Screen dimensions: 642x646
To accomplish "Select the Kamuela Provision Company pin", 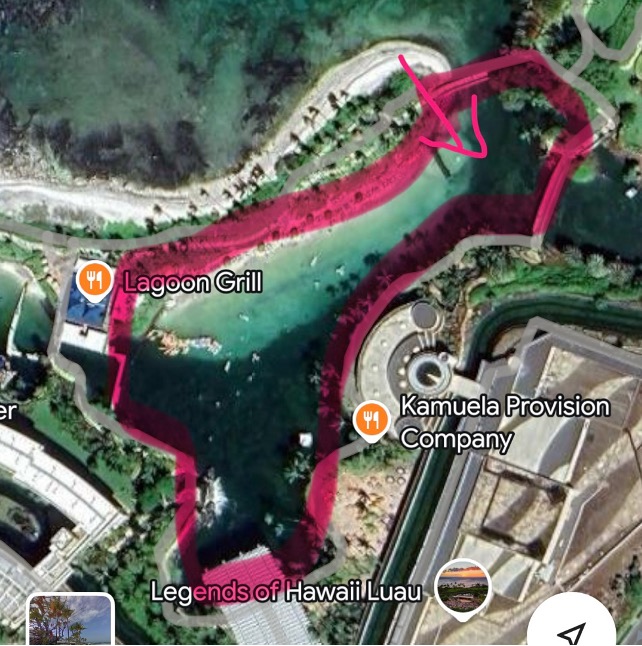I will coord(371,419).
